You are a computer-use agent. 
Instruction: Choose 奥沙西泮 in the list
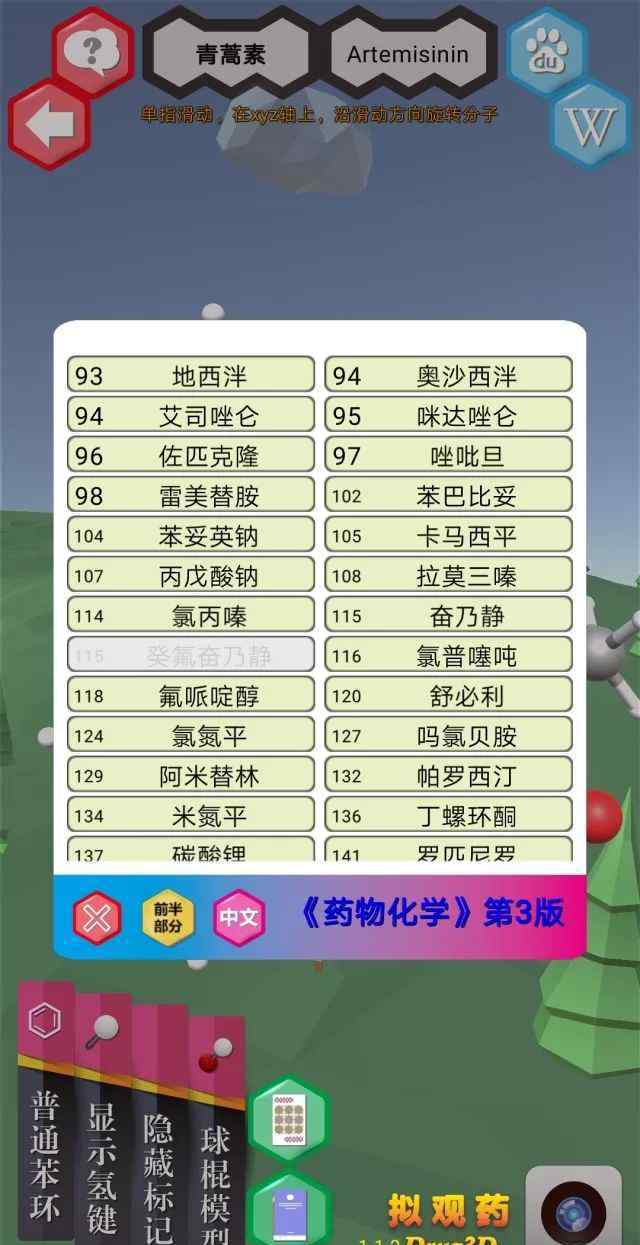tap(448, 376)
